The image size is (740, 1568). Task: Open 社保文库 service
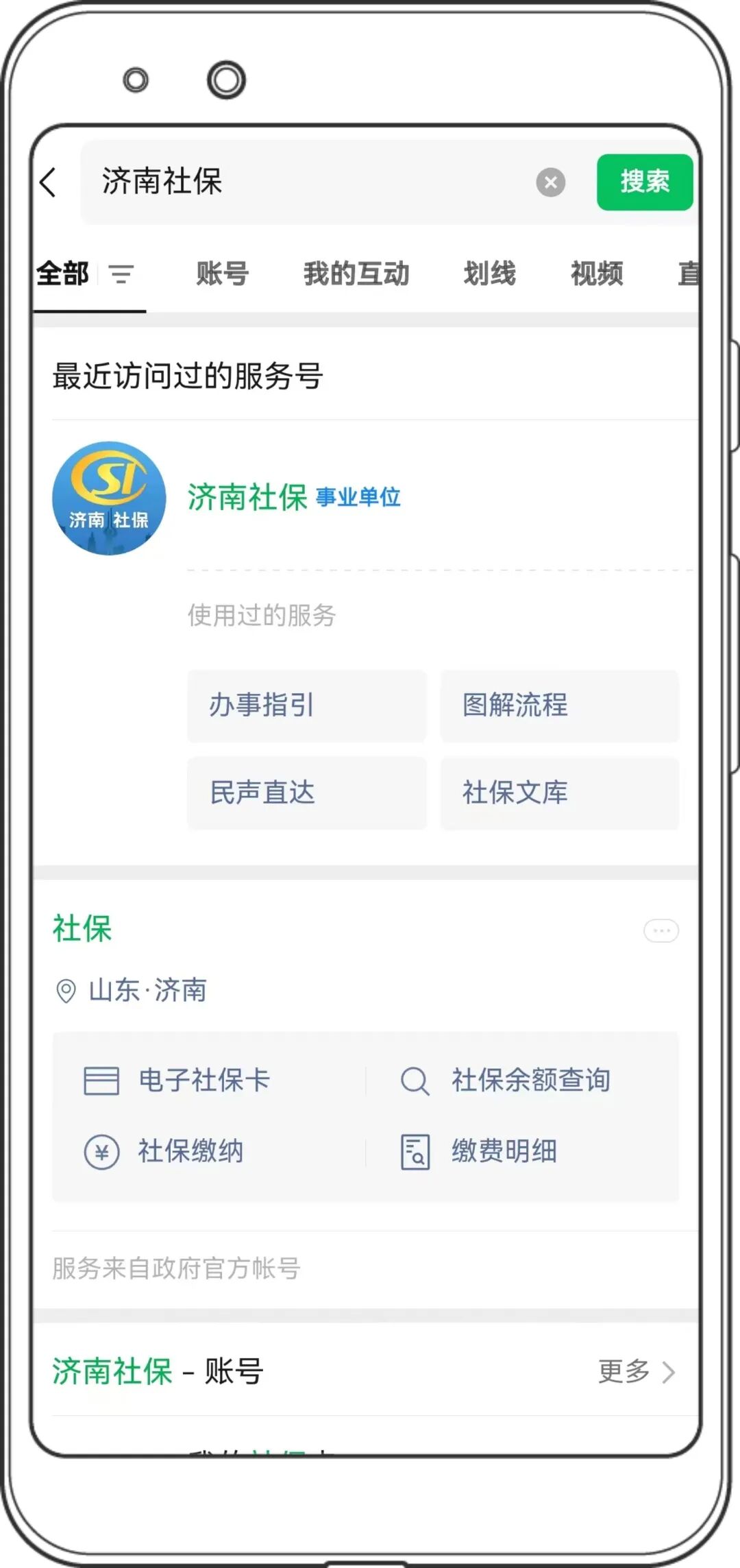[559, 793]
